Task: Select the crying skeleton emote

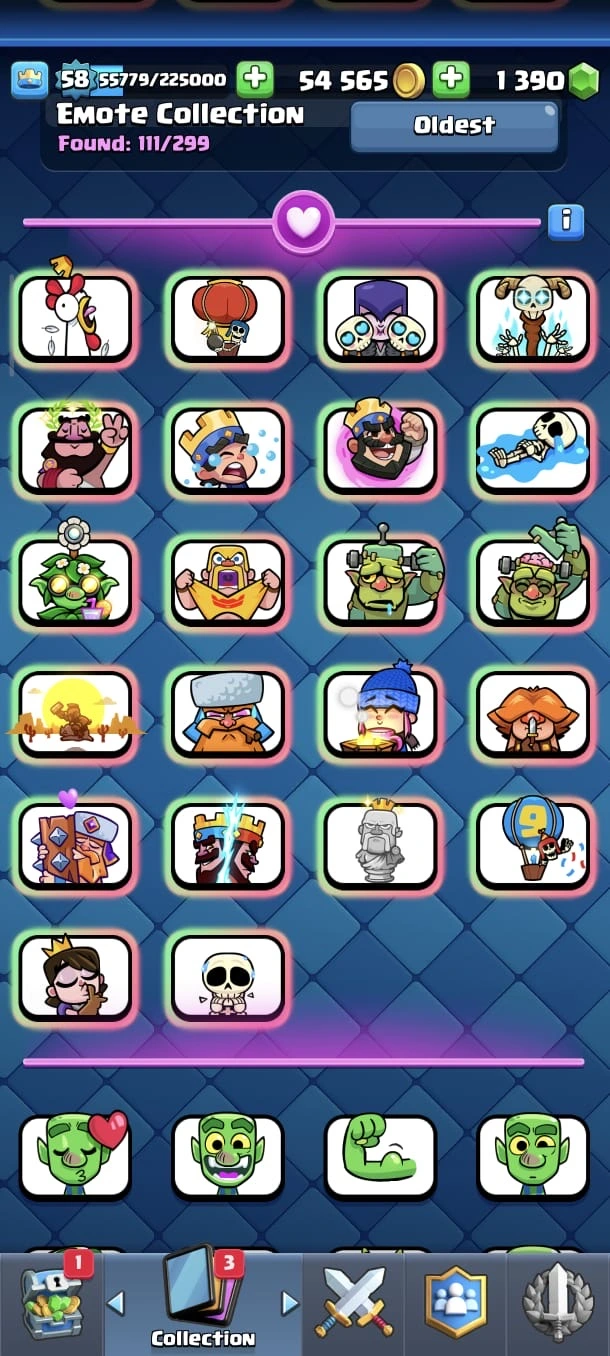Action: coord(228,977)
